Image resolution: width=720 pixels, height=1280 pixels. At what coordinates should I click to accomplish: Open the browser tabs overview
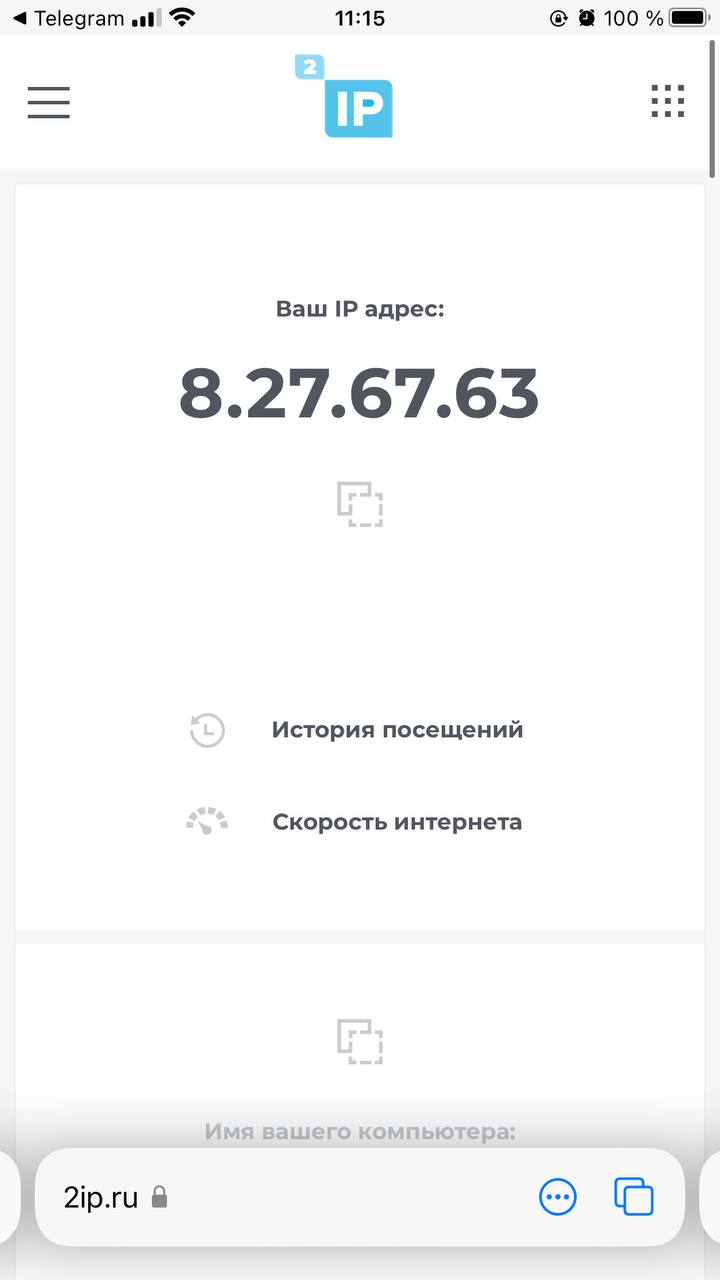pyautogui.click(x=634, y=1197)
